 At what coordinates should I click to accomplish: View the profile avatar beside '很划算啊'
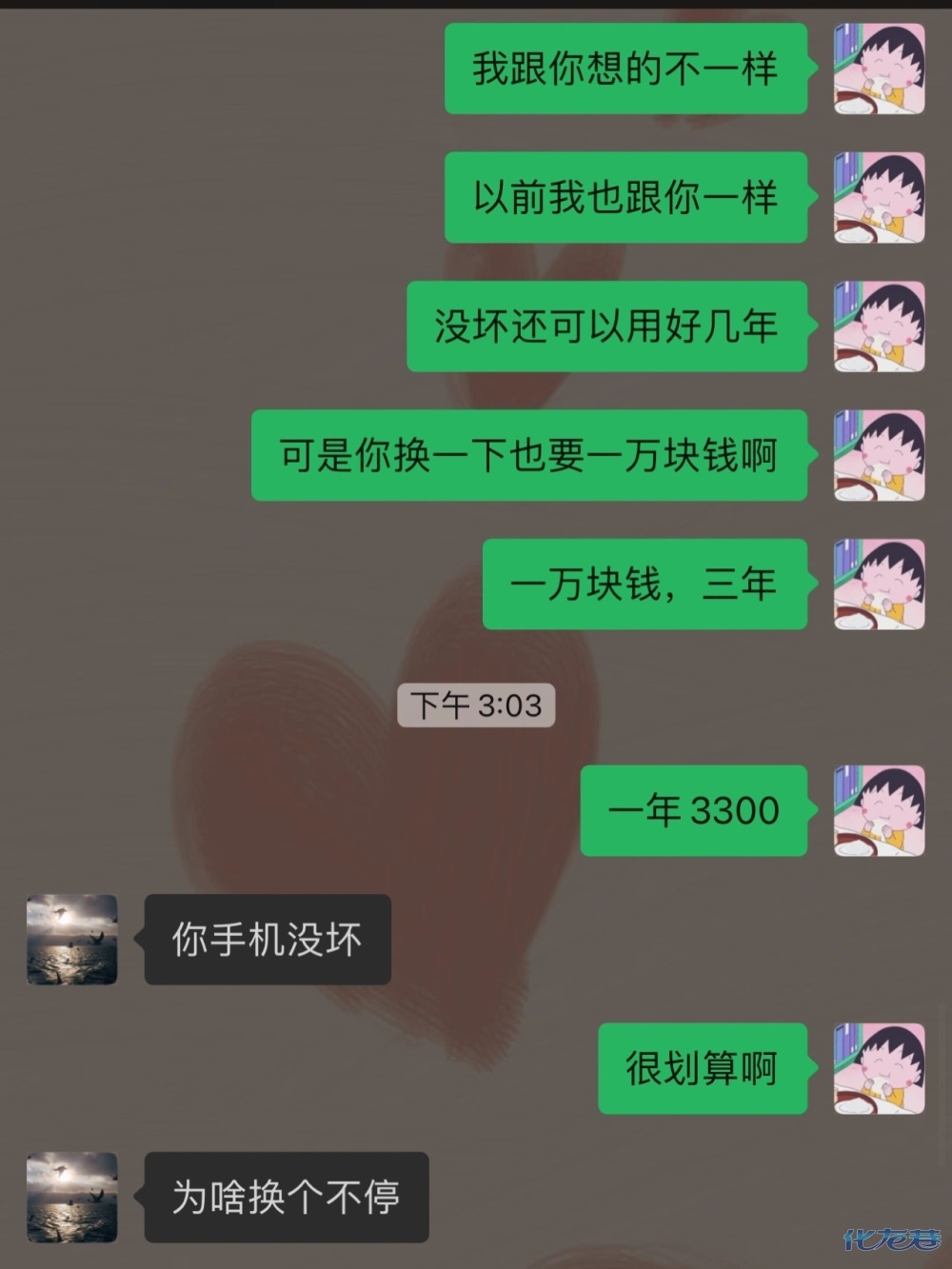[x=879, y=1068]
